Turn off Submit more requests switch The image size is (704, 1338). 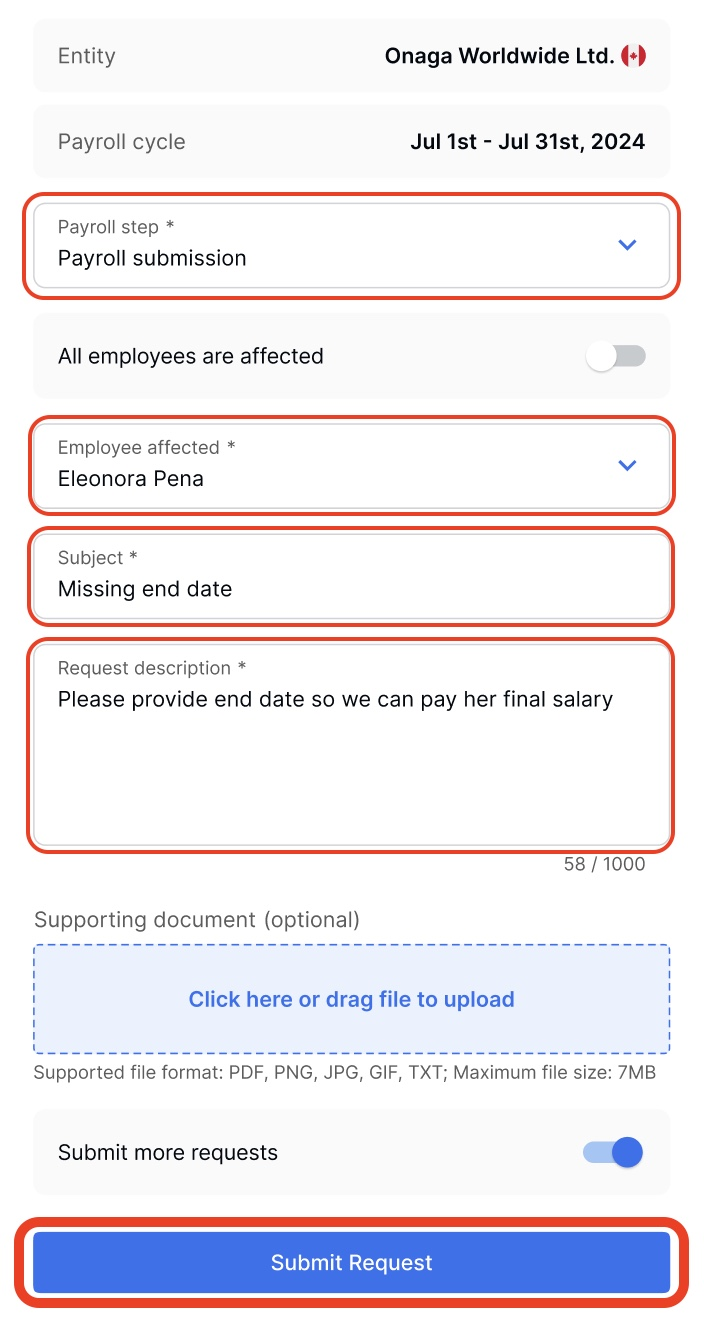tap(614, 1152)
